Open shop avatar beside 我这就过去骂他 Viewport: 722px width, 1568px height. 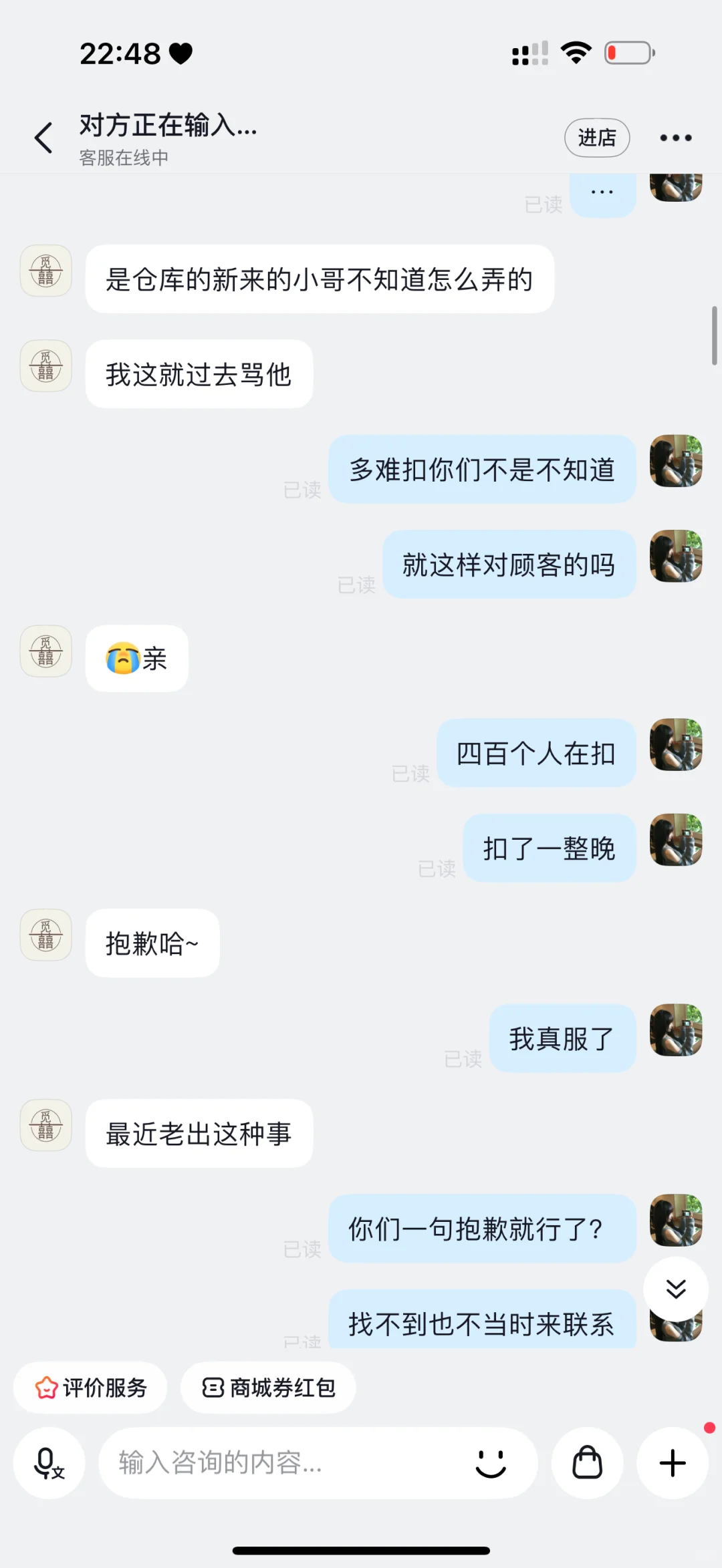[46, 366]
